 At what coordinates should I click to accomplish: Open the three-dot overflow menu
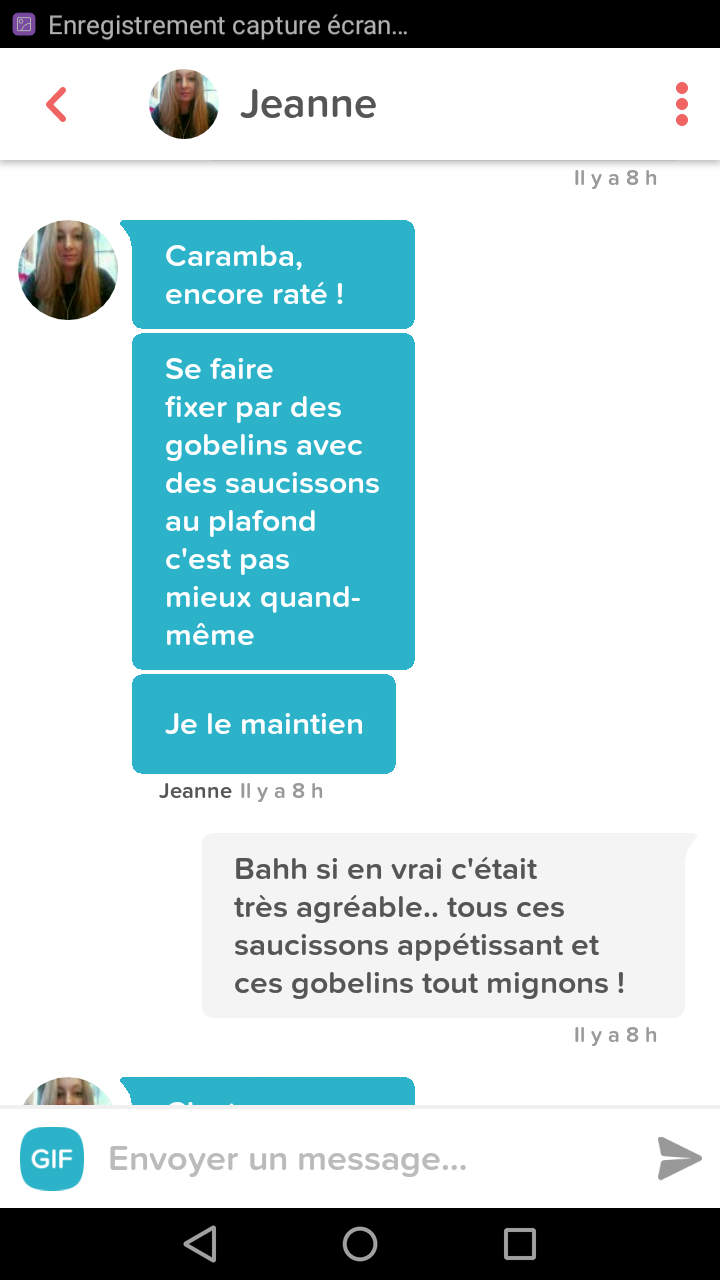[682, 104]
